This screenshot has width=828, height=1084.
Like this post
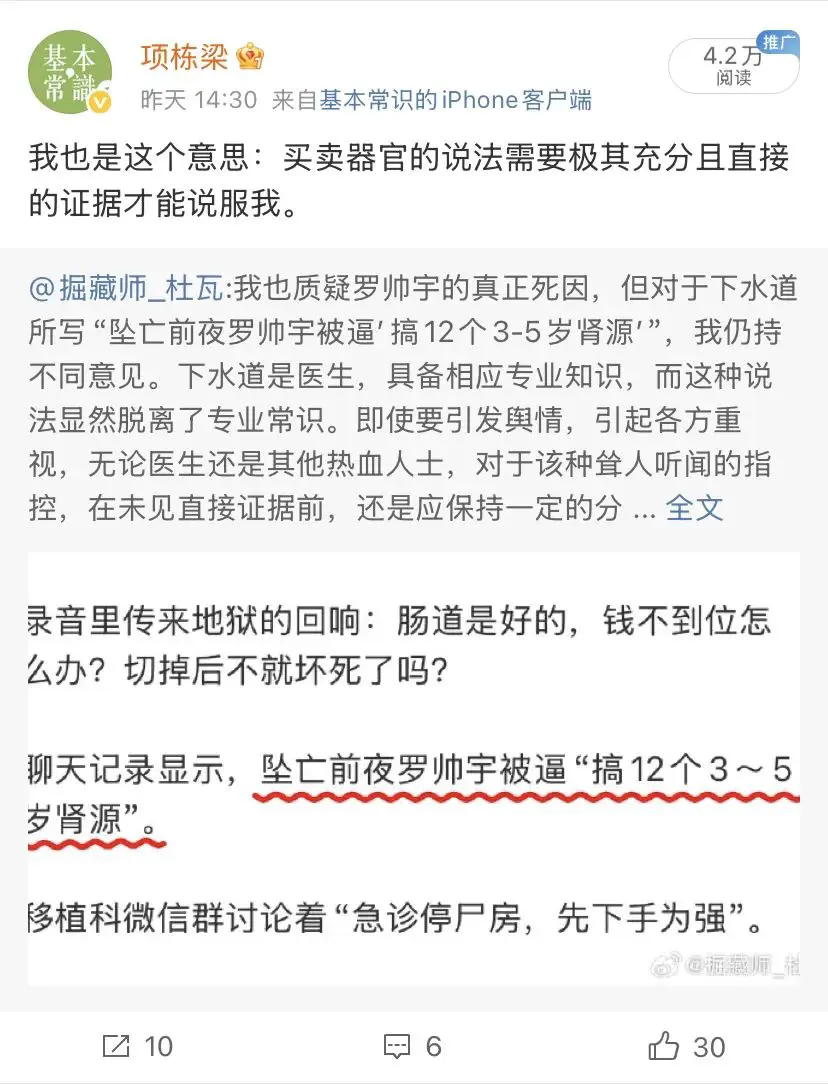point(687,1046)
